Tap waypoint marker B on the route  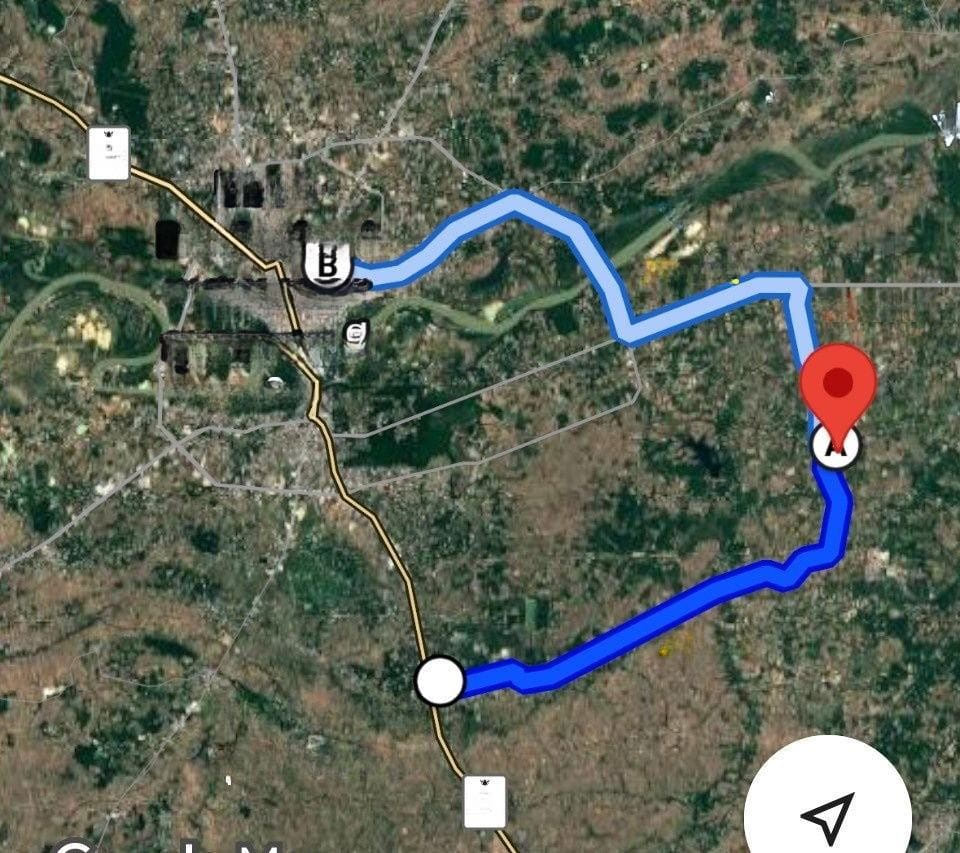[329, 265]
